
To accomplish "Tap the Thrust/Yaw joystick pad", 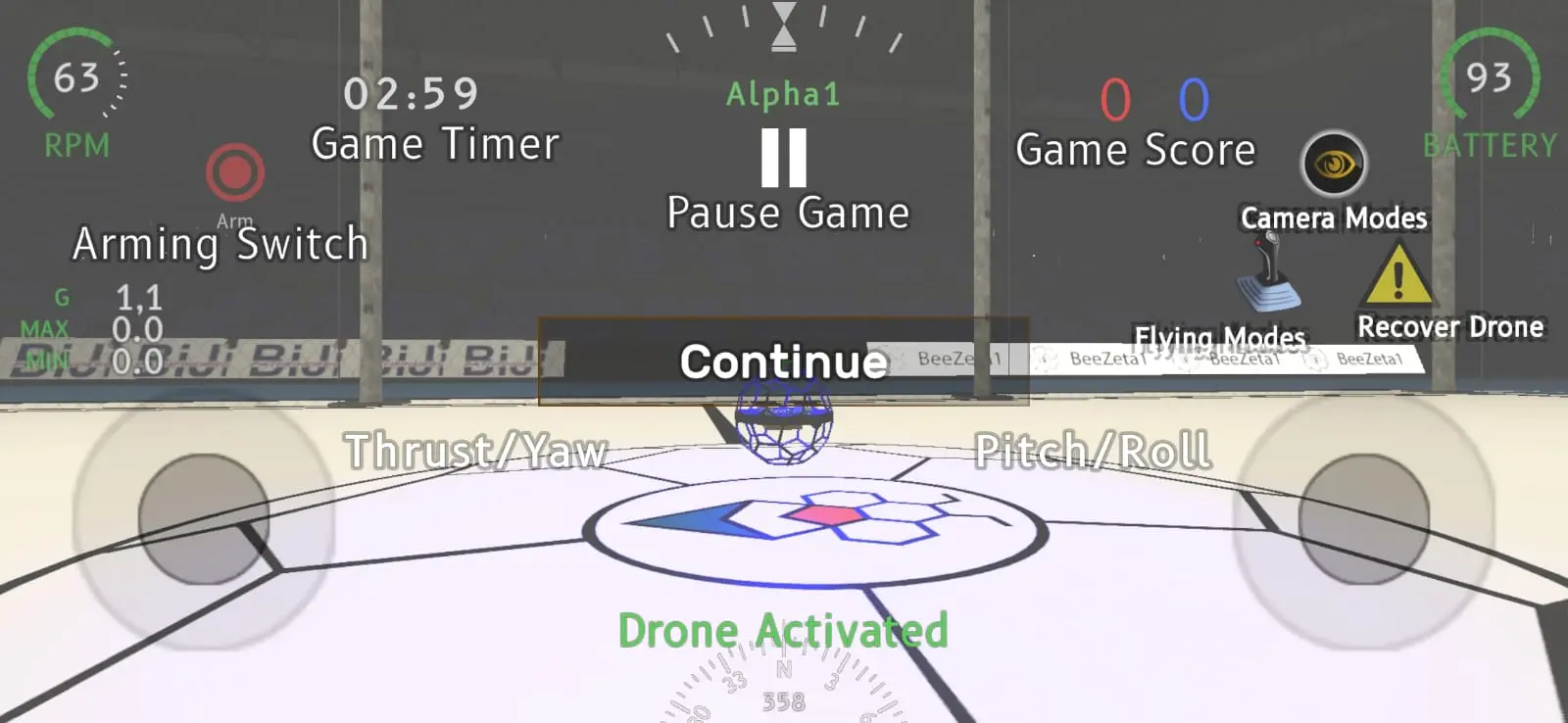I will pyautogui.click(x=204, y=518).
